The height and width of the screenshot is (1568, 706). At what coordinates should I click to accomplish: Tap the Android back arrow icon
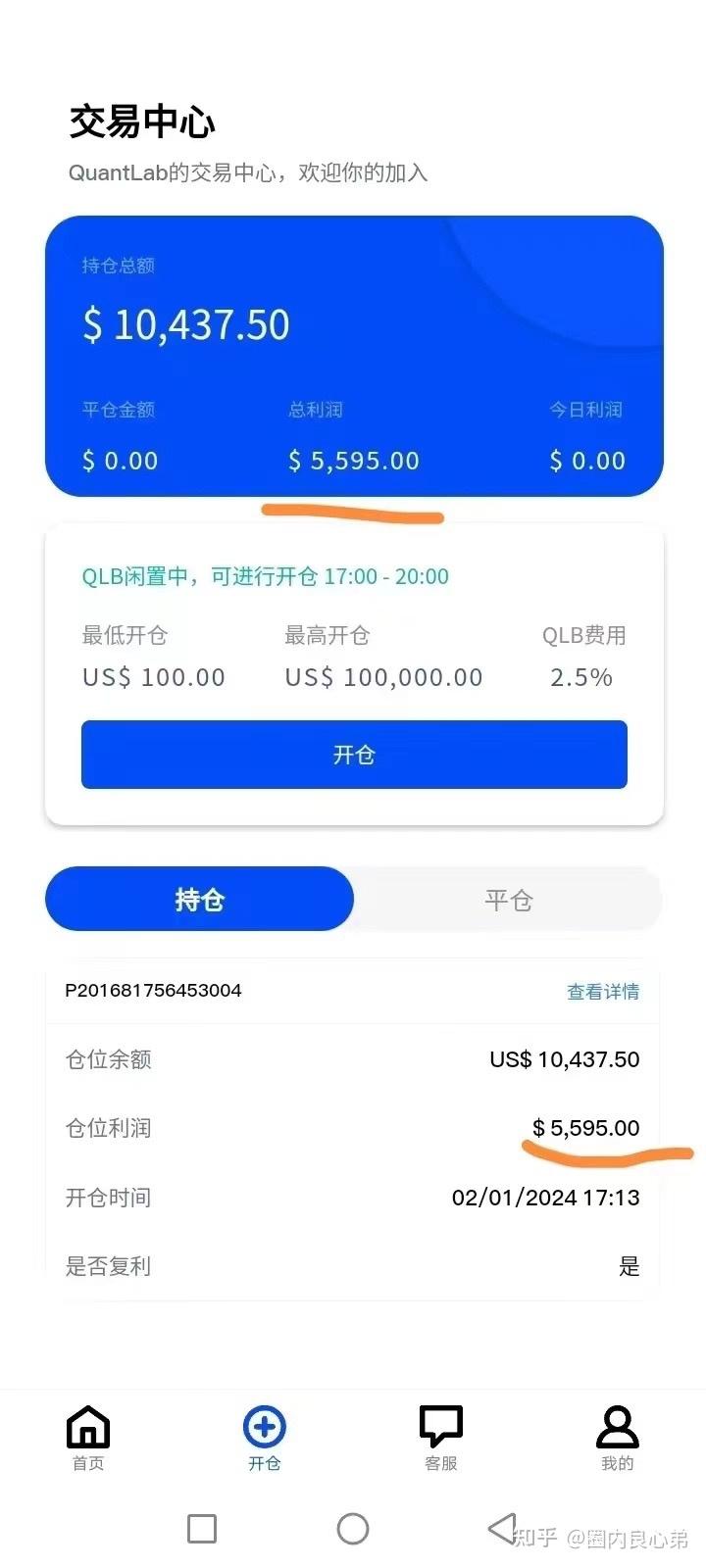click(x=502, y=1528)
